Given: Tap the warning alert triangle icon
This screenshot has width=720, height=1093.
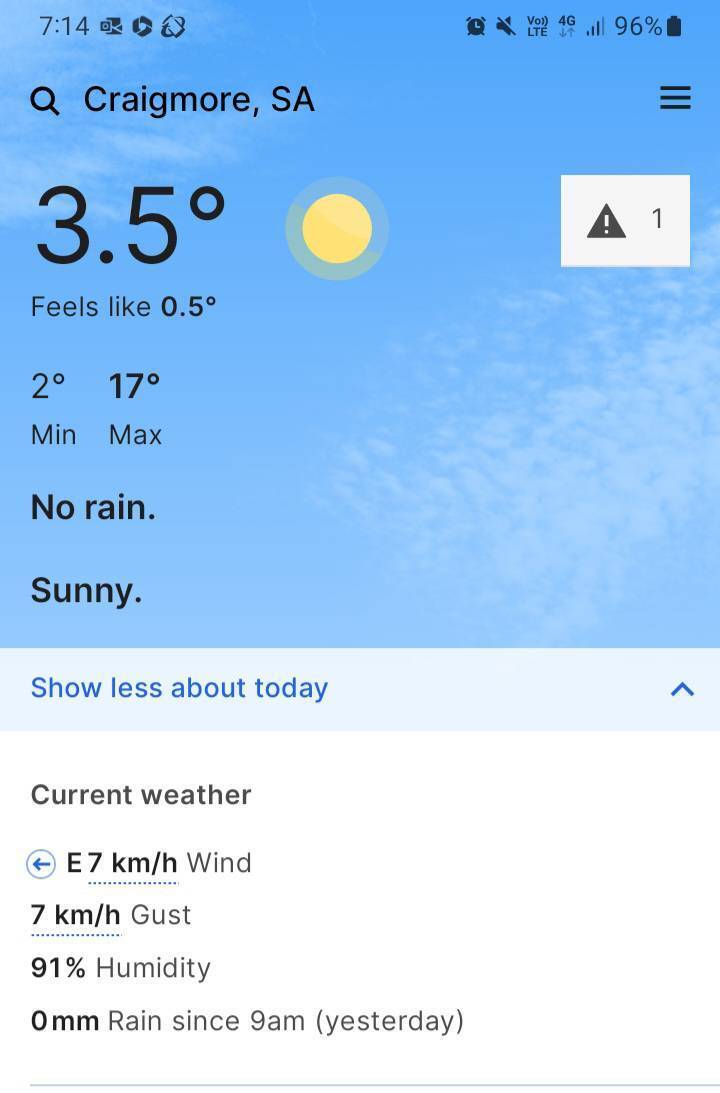Looking at the screenshot, I should pos(605,219).
